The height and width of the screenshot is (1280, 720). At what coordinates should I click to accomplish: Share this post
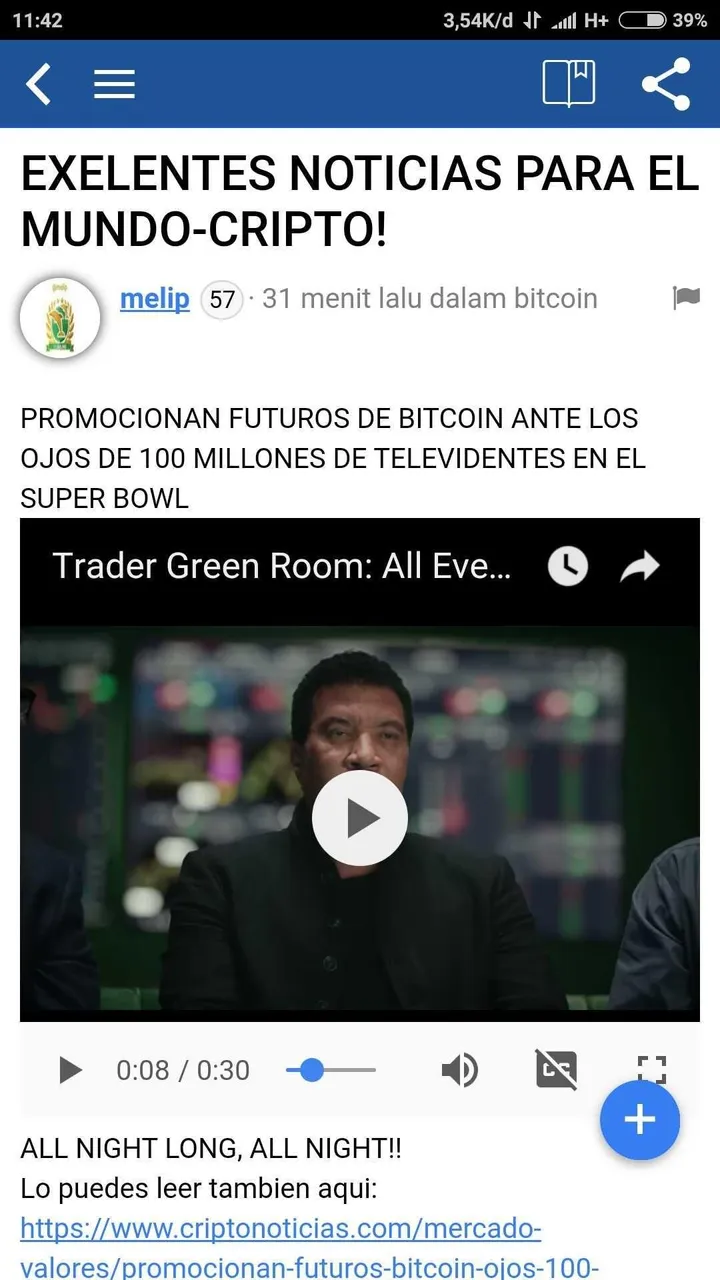coord(666,84)
